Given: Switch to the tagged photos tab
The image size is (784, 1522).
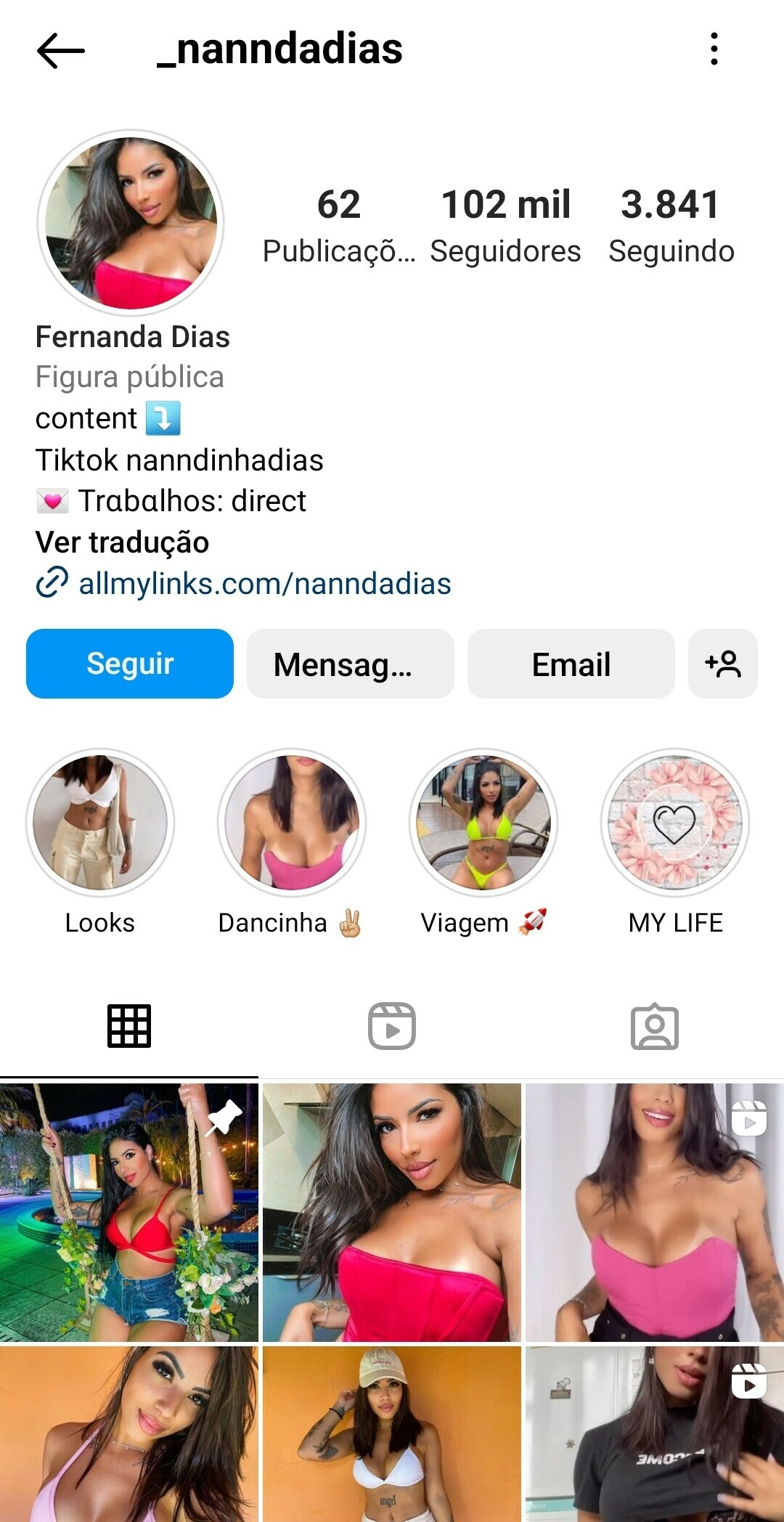Looking at the screenshot, I should (654, 1026).
